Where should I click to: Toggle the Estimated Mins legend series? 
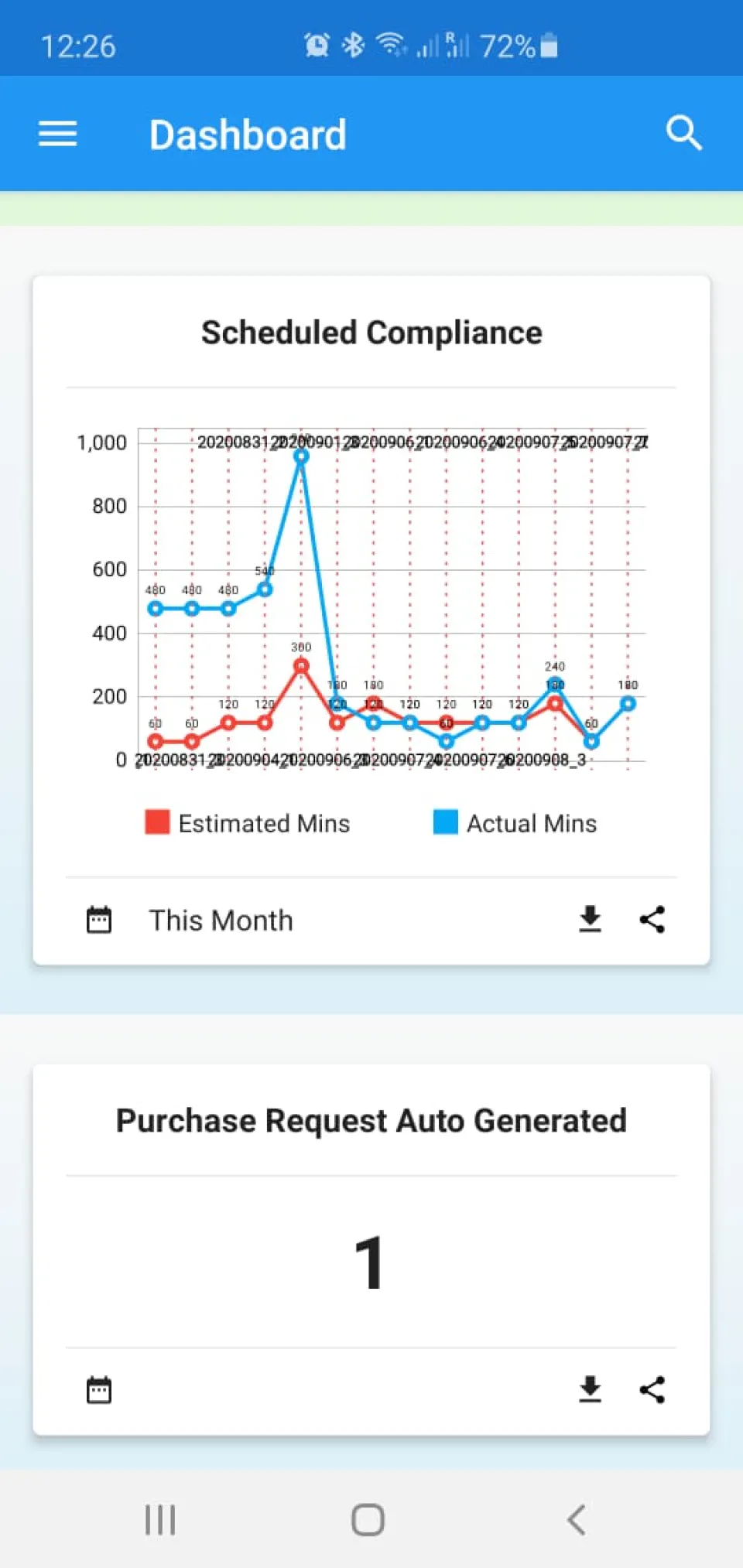[248, 823]
